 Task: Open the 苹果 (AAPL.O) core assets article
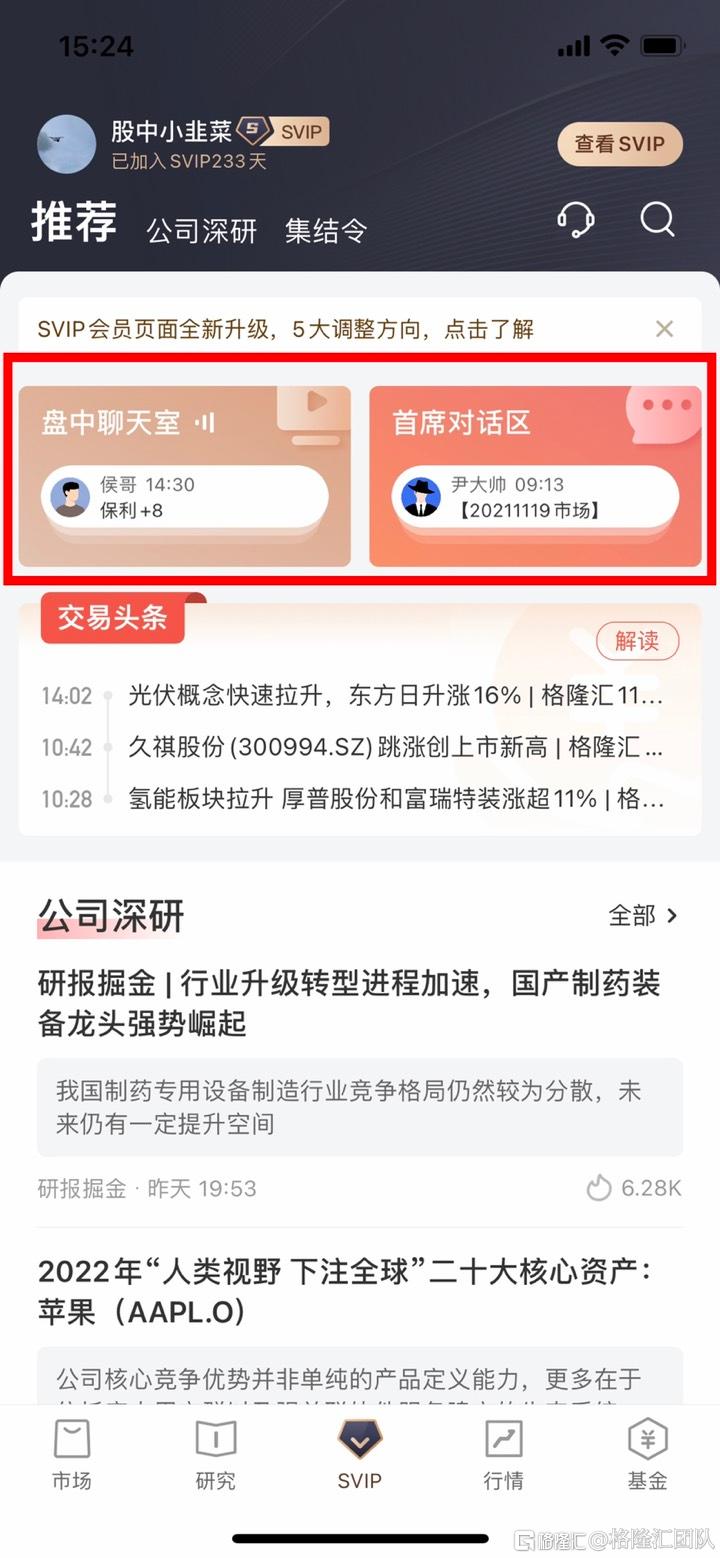coord(346,1291)
